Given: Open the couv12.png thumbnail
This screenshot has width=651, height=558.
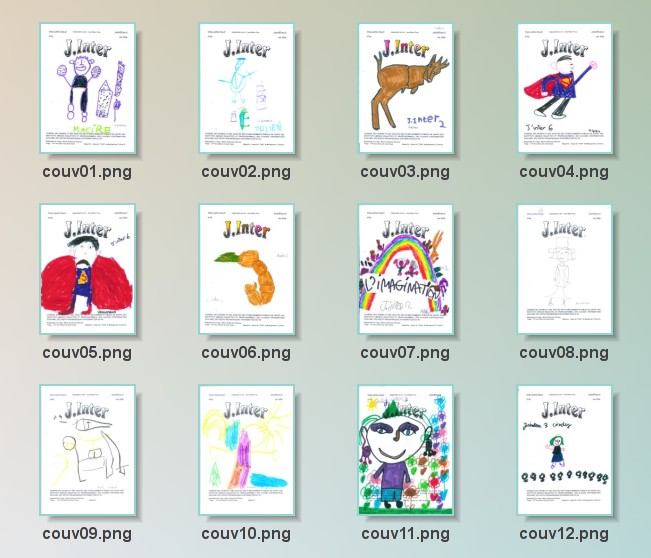Looking at the screenshot, I should (x=564, y=450).
